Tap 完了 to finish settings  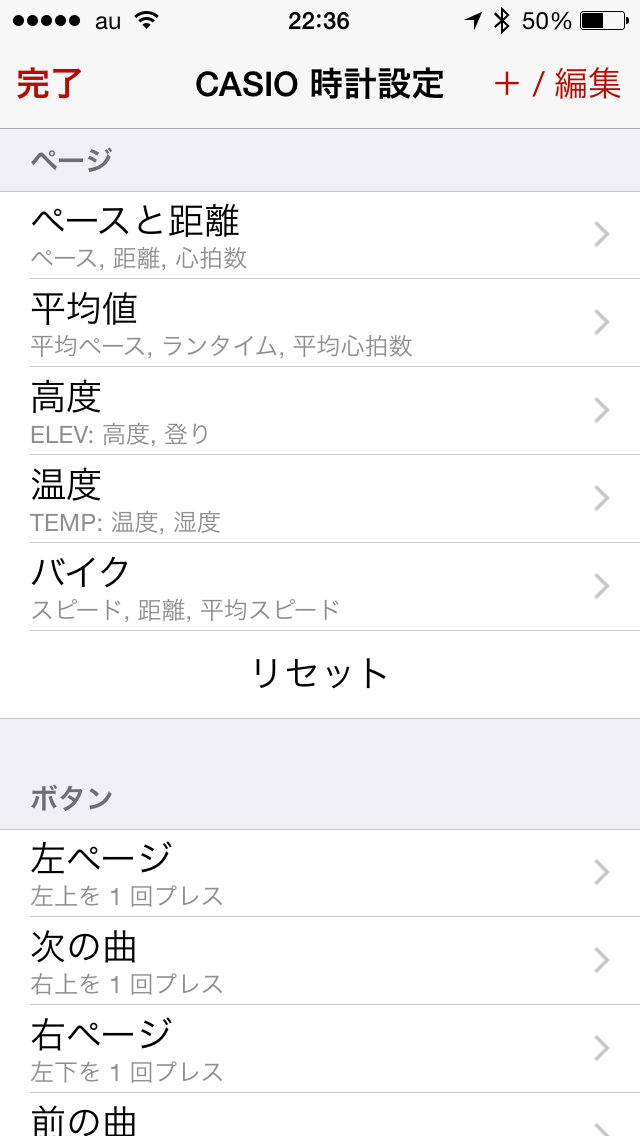(49, 85)
